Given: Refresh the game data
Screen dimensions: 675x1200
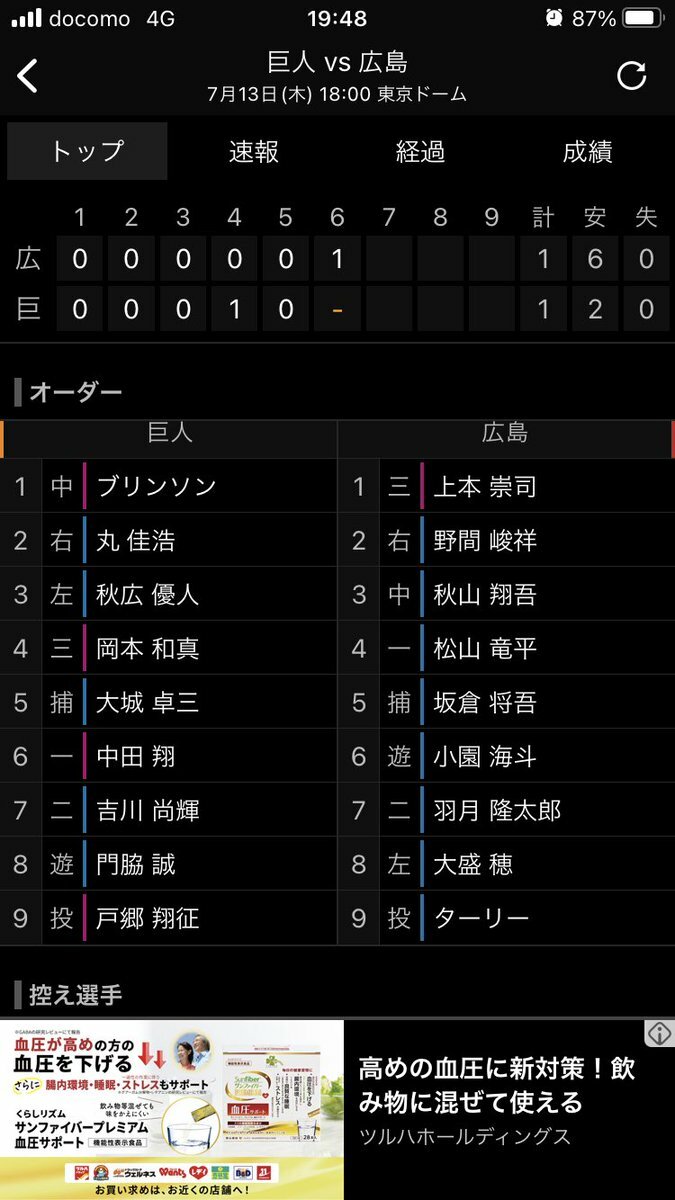Looking at the screenshot, I should tap(631, 76).
